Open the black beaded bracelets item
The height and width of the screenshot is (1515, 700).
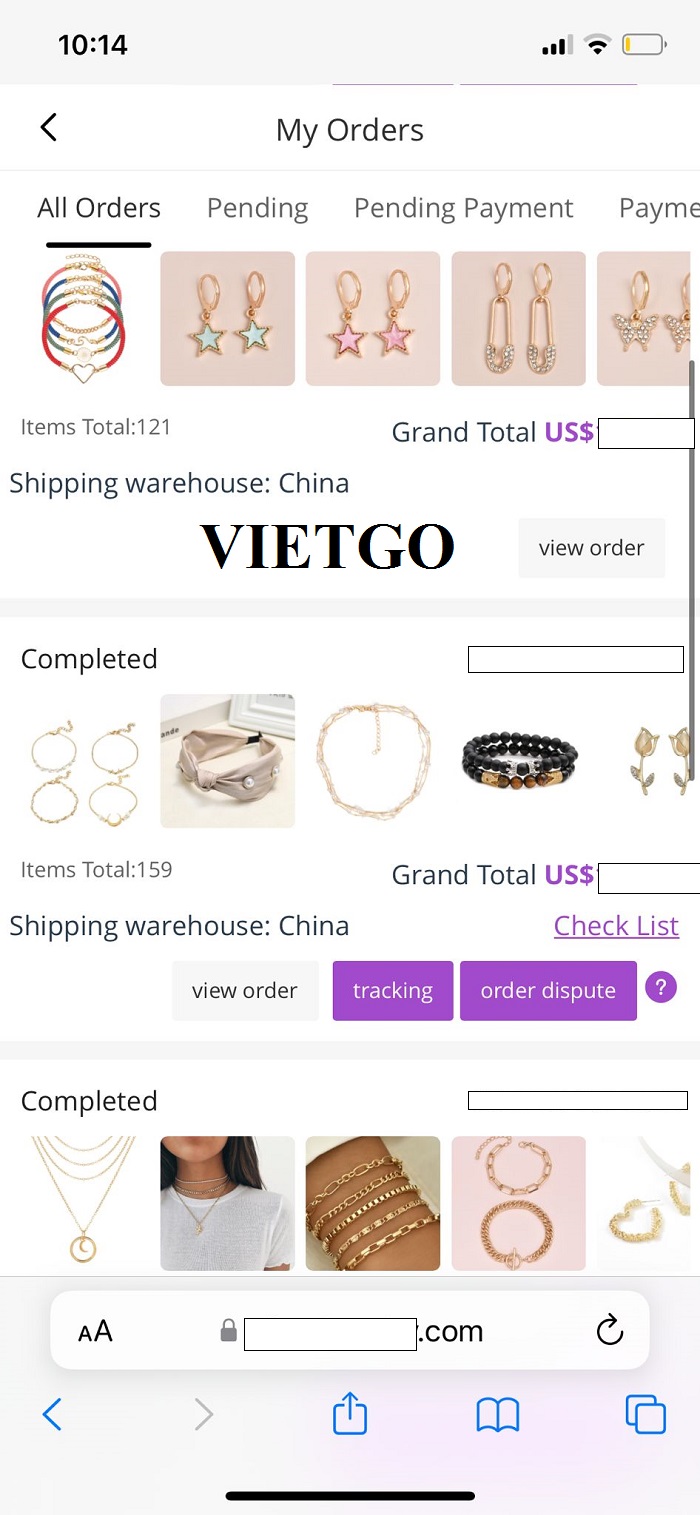[x=518, y=761]
